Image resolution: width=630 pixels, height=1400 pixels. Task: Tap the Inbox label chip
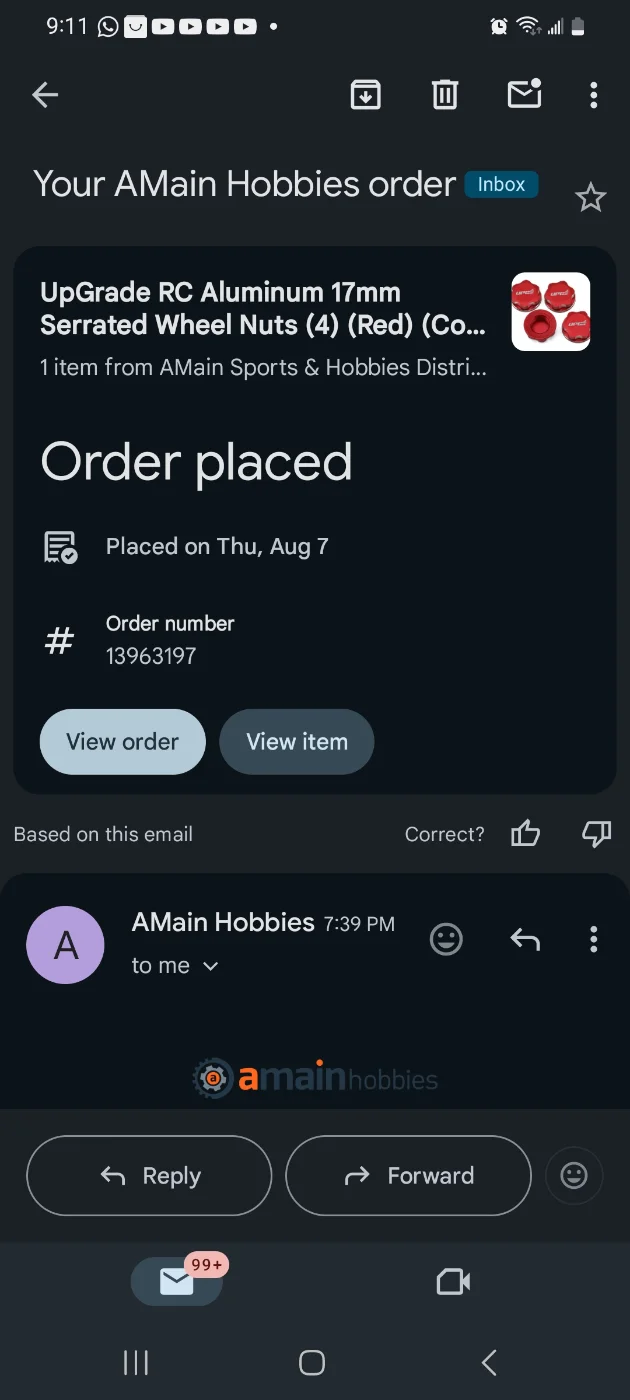(x=502, y=184)
